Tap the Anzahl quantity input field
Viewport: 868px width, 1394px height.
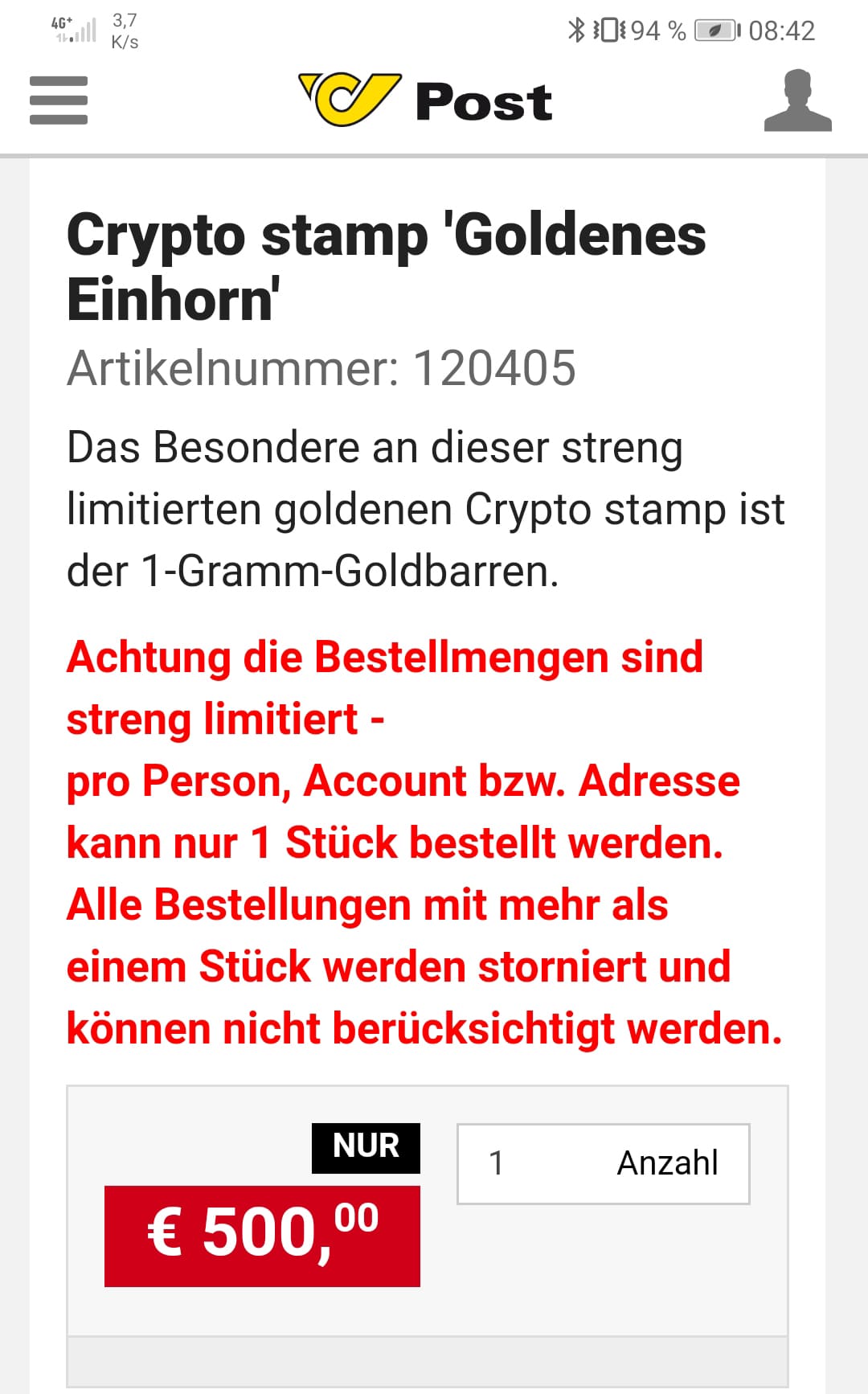click(603, 1163)
